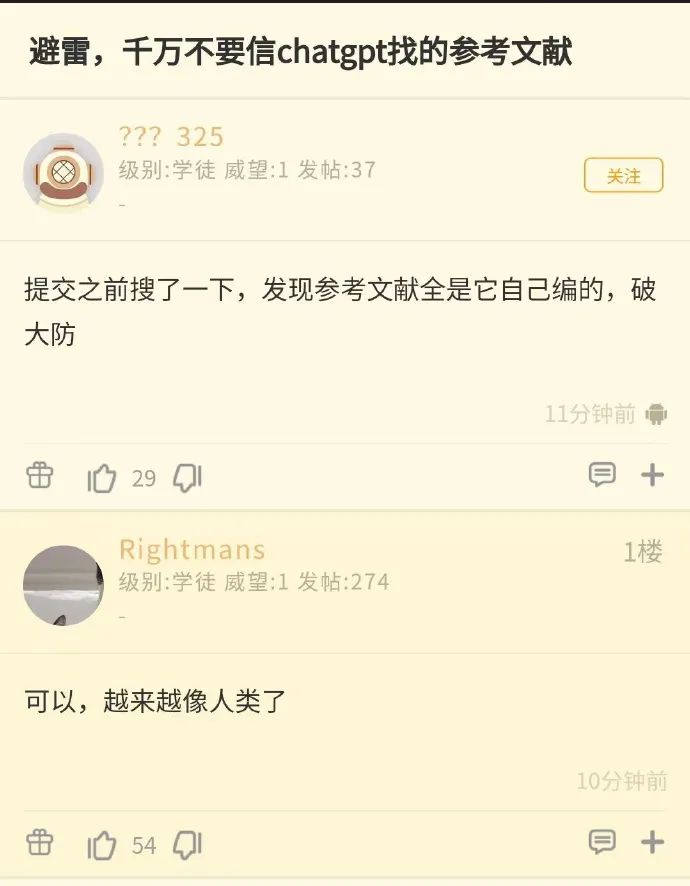Open Rightmans' profile avatar
Screen dimensions: 690x886
coord(63,585)
